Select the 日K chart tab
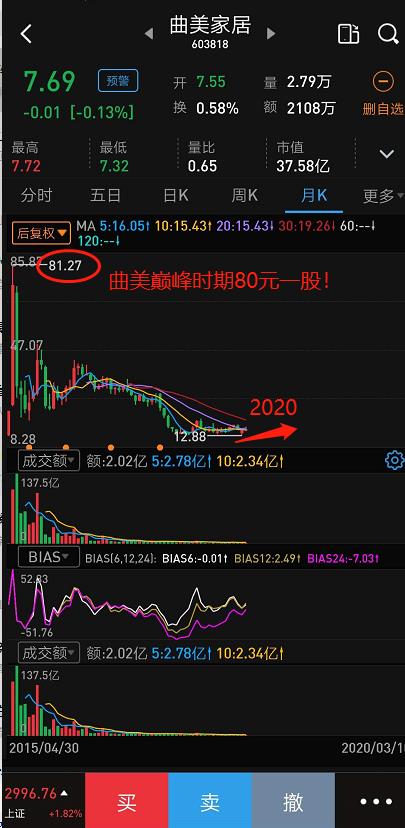The image size is (405, 828). pos(175,196)
